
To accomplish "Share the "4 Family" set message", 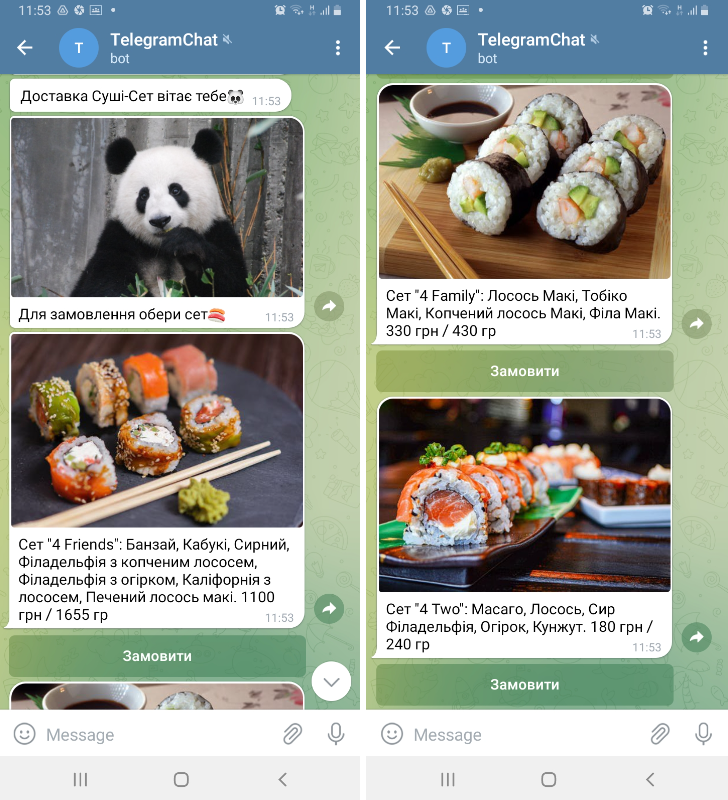I will coord(697,323).
